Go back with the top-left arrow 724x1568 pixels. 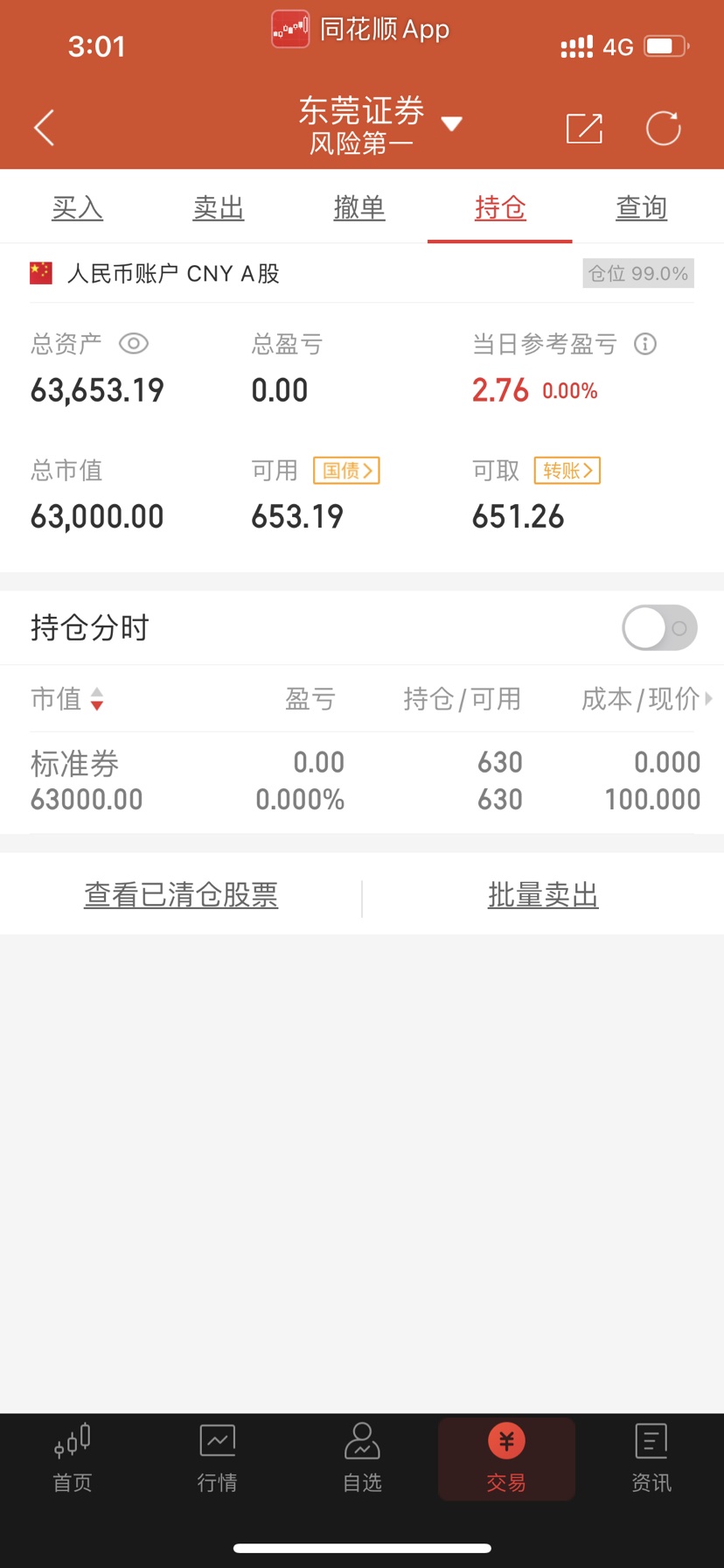coord(44,128)
